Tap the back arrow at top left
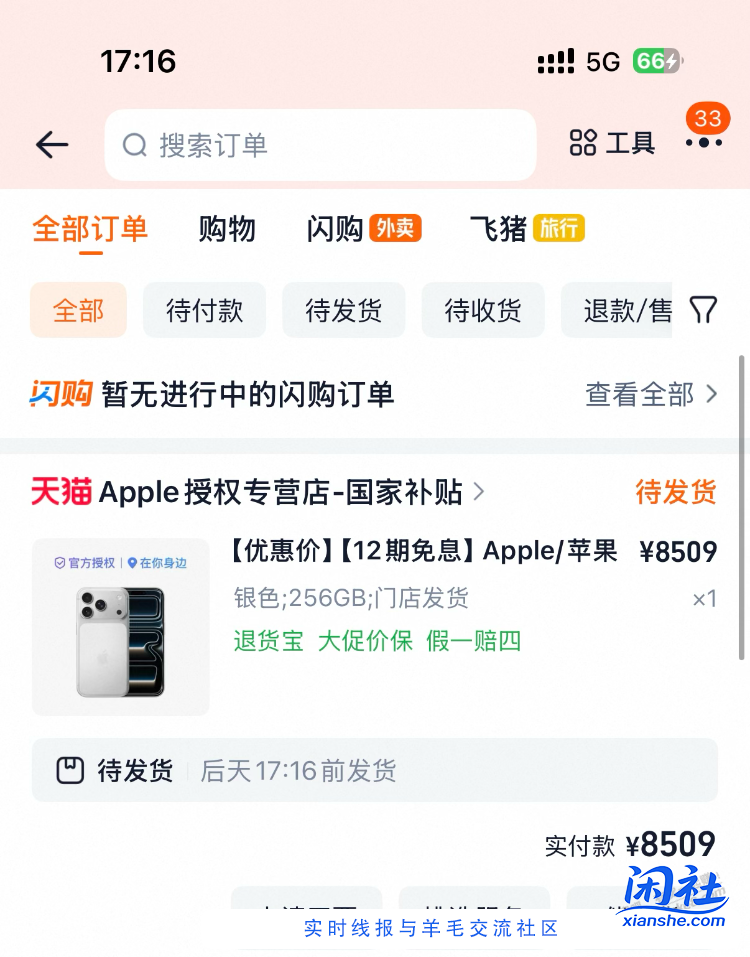This screenshot has width=750, height=957. point(51,144)
